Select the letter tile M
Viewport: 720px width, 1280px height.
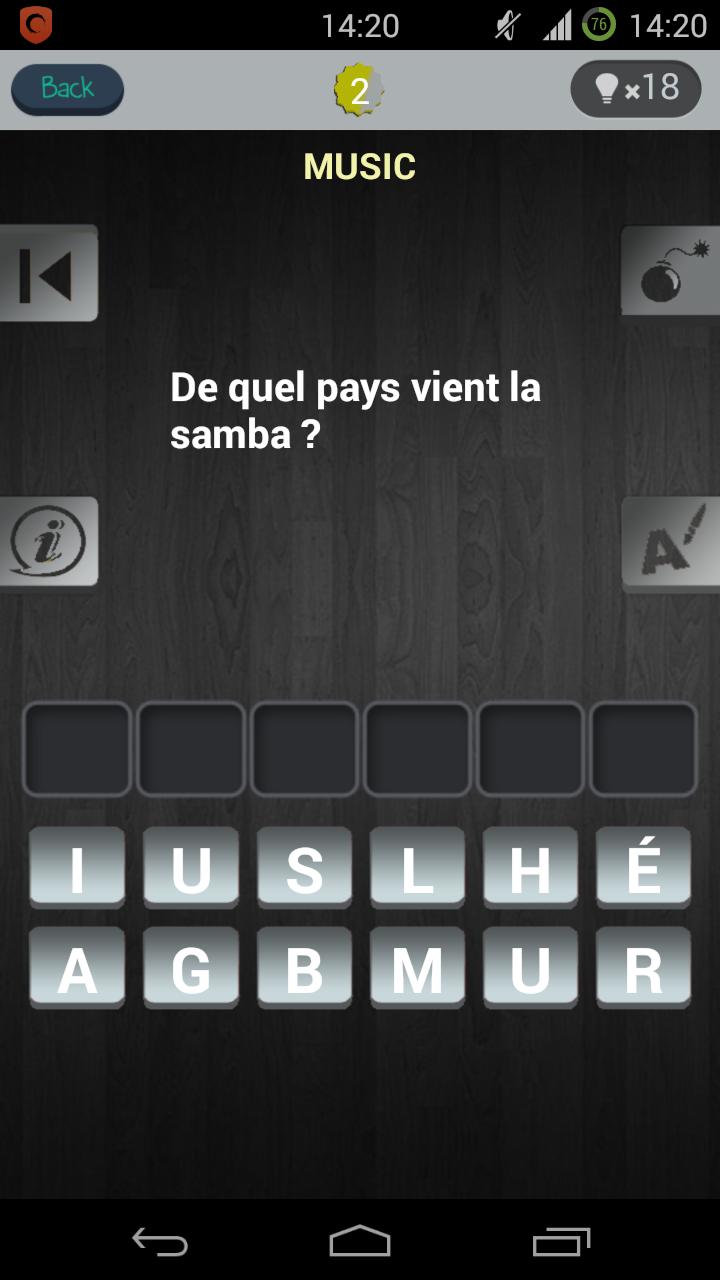417,966
